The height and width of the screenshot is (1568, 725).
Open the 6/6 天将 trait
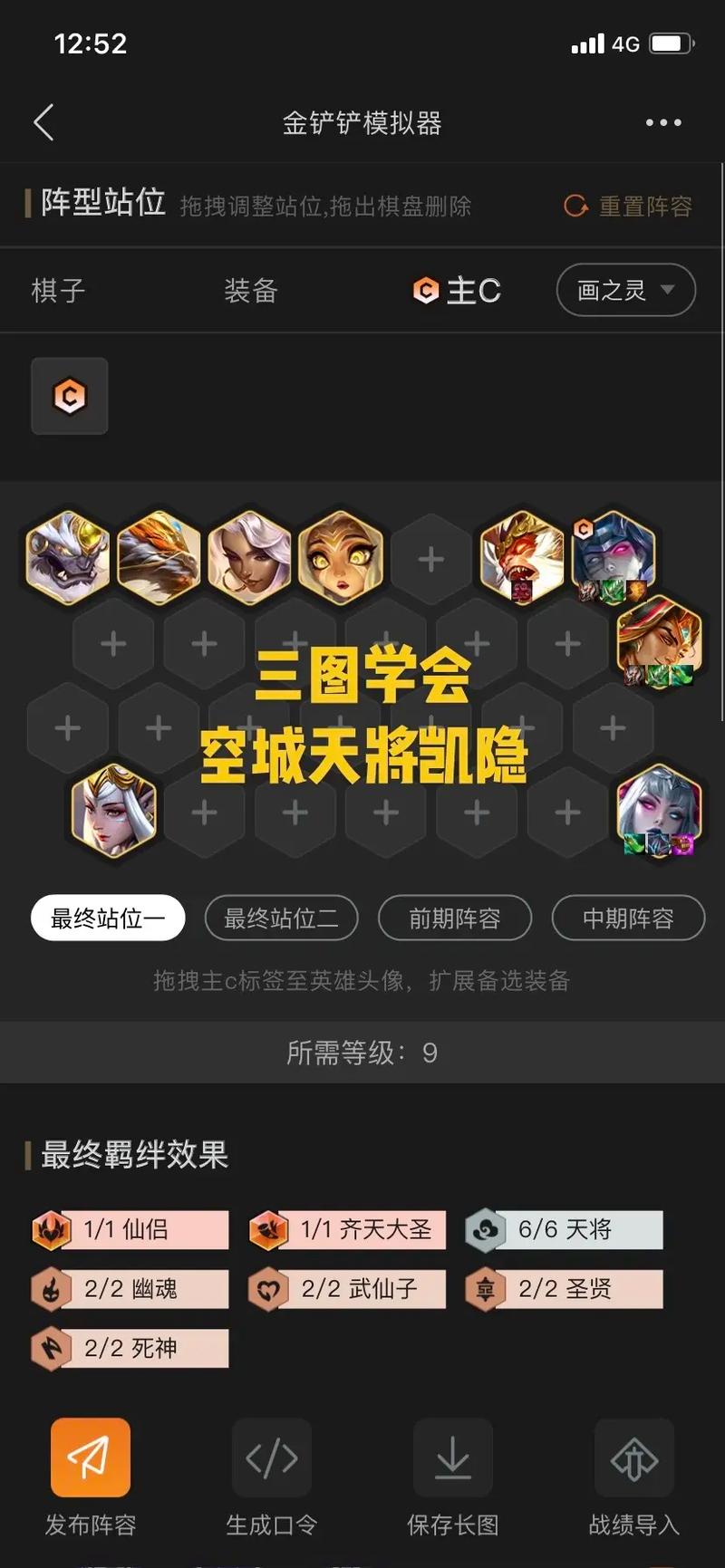point(564,1229)
